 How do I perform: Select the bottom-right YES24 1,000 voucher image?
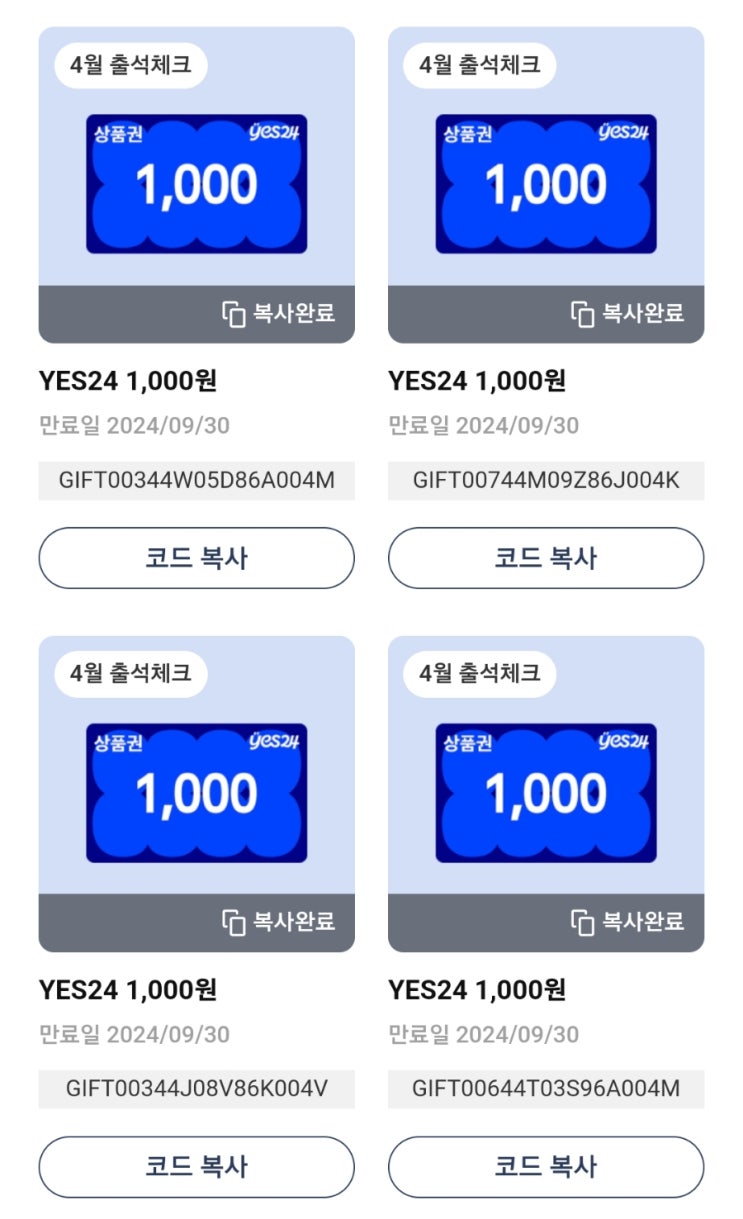pos(546,790)
